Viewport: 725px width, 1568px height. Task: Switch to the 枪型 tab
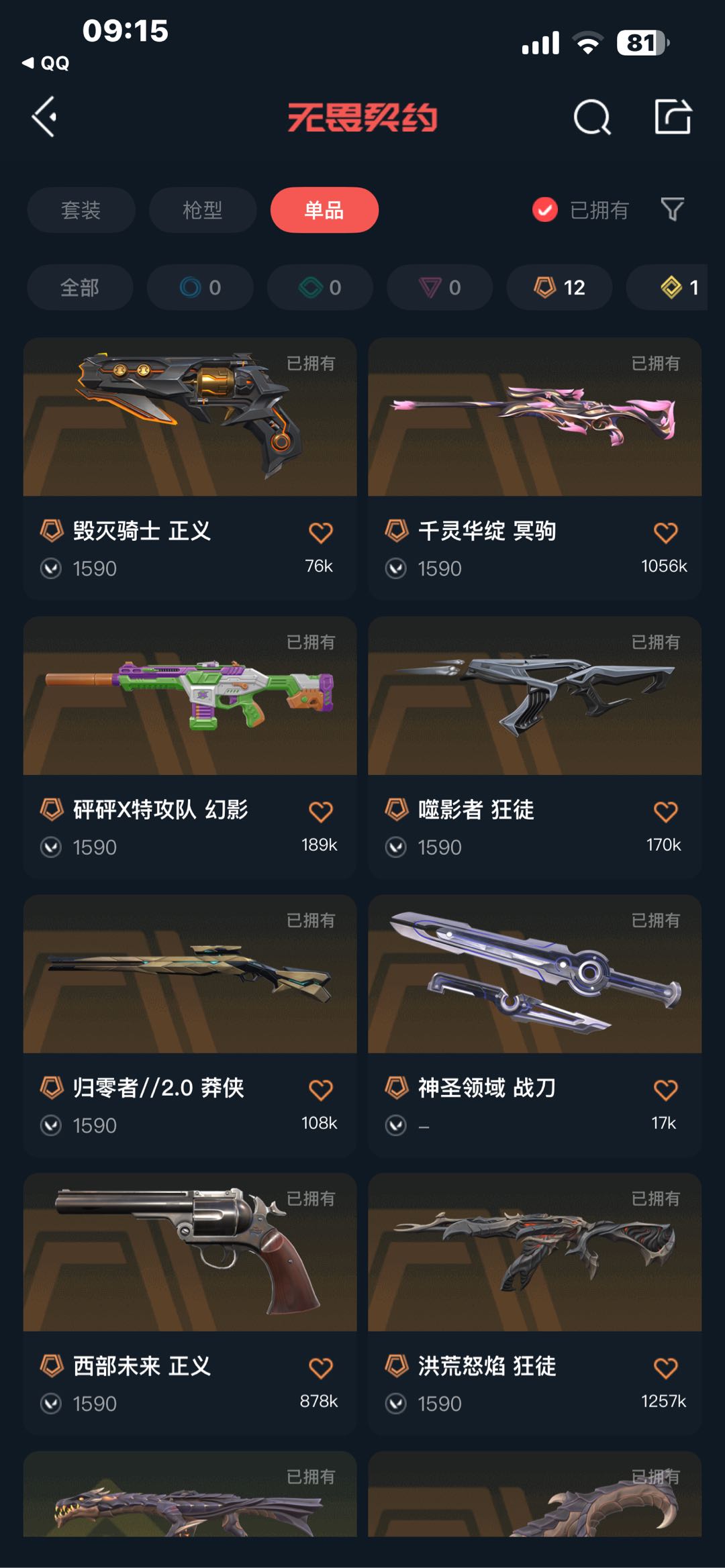click(x=202, y=210)
